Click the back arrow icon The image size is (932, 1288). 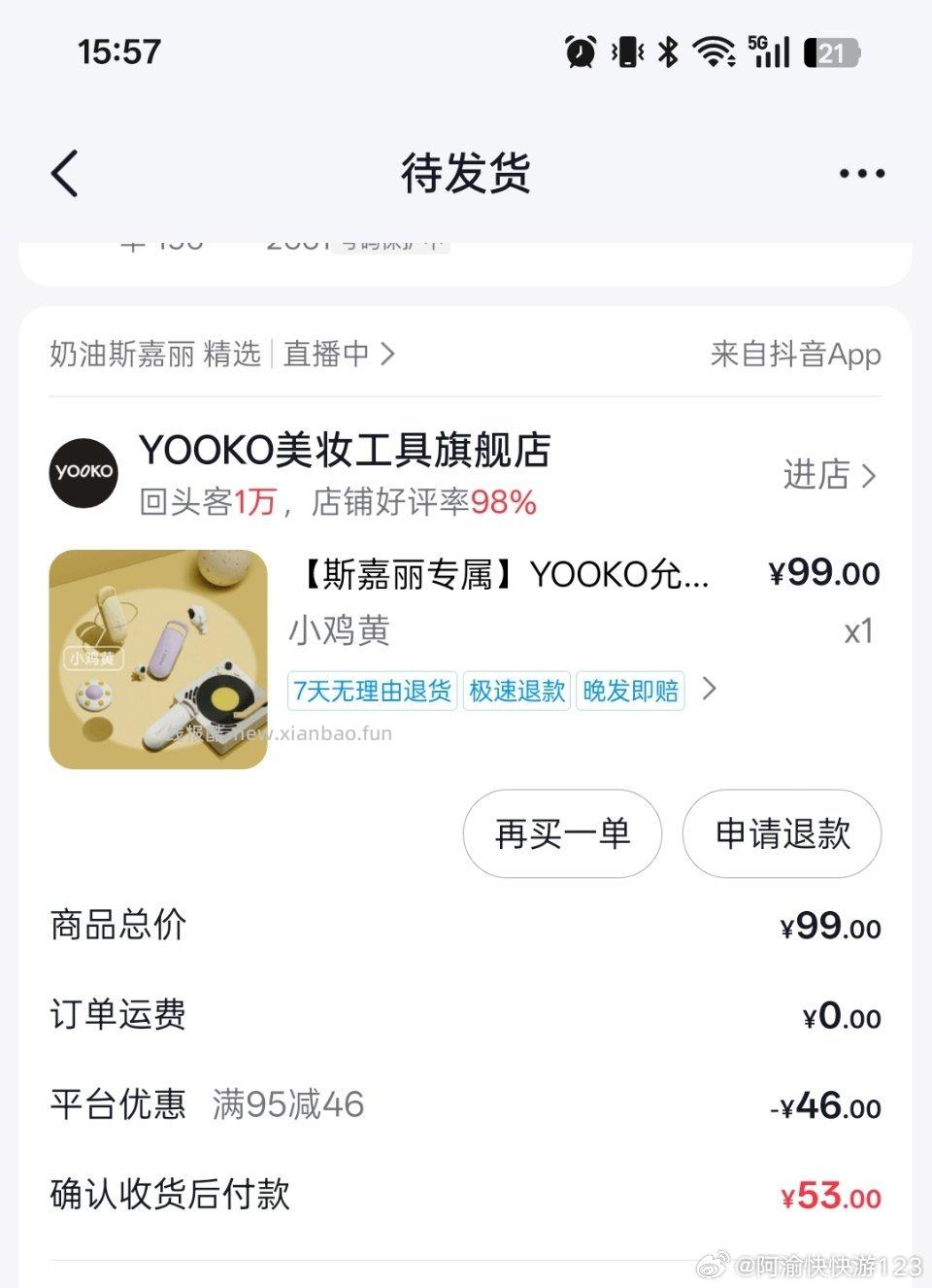click(x=62, y=173)
